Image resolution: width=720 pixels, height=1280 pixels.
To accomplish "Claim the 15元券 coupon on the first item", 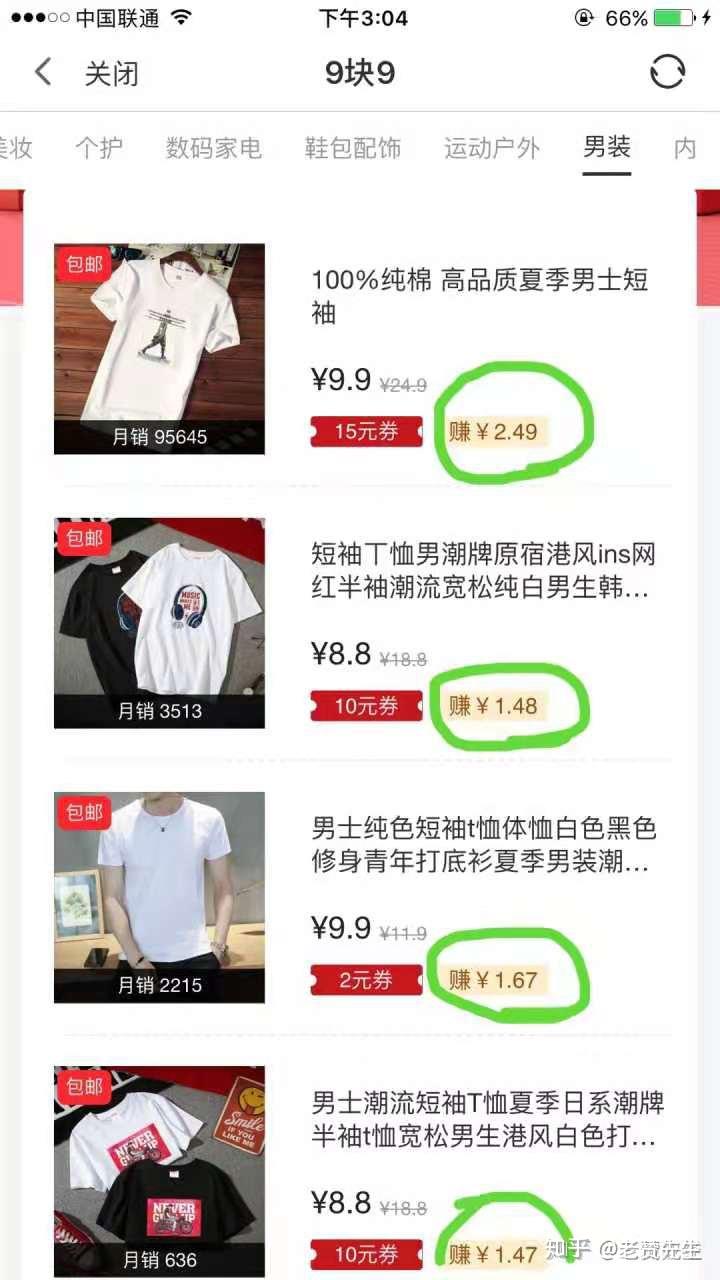I will 367,431.
